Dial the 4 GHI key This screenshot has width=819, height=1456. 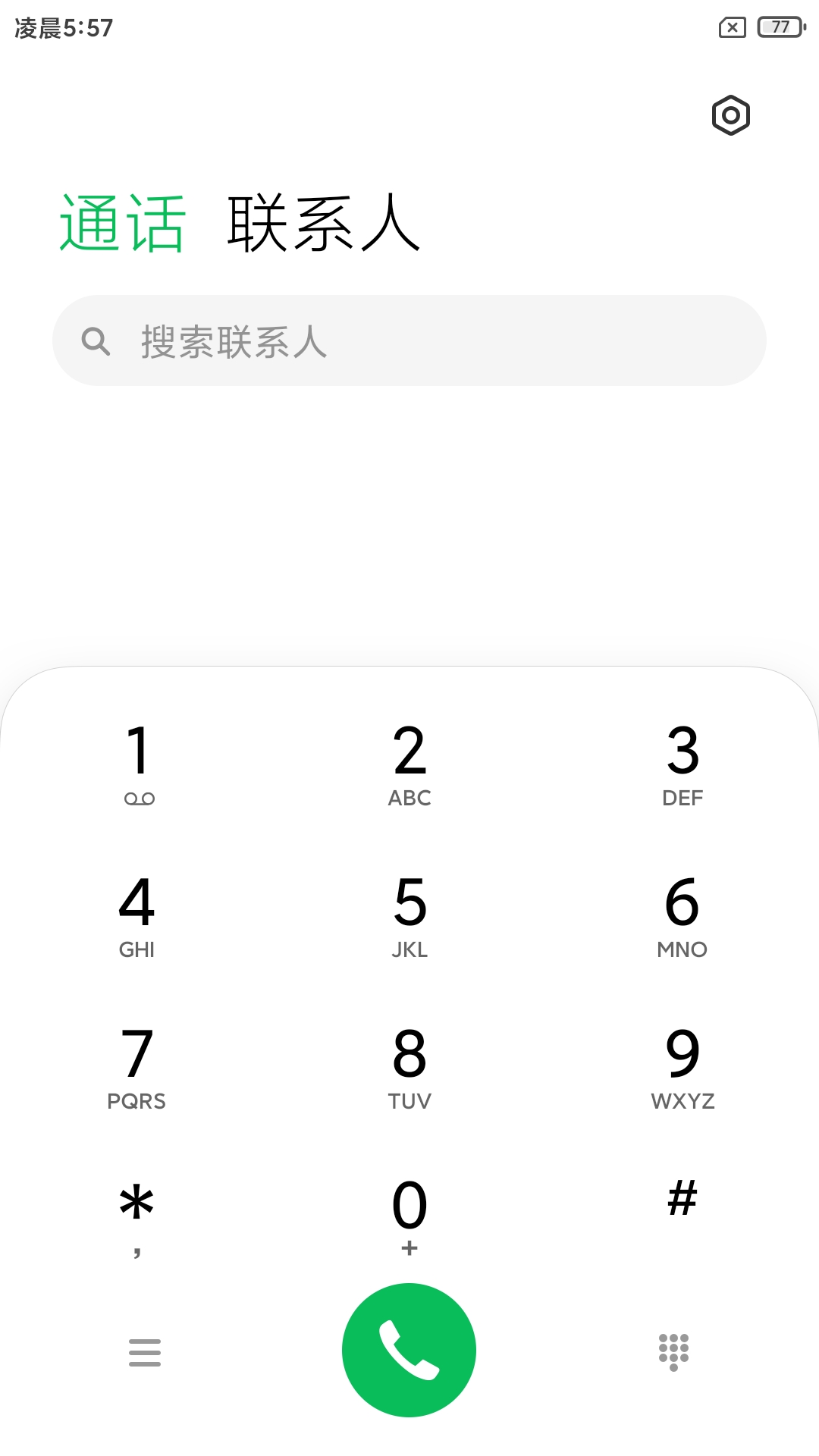137,914
